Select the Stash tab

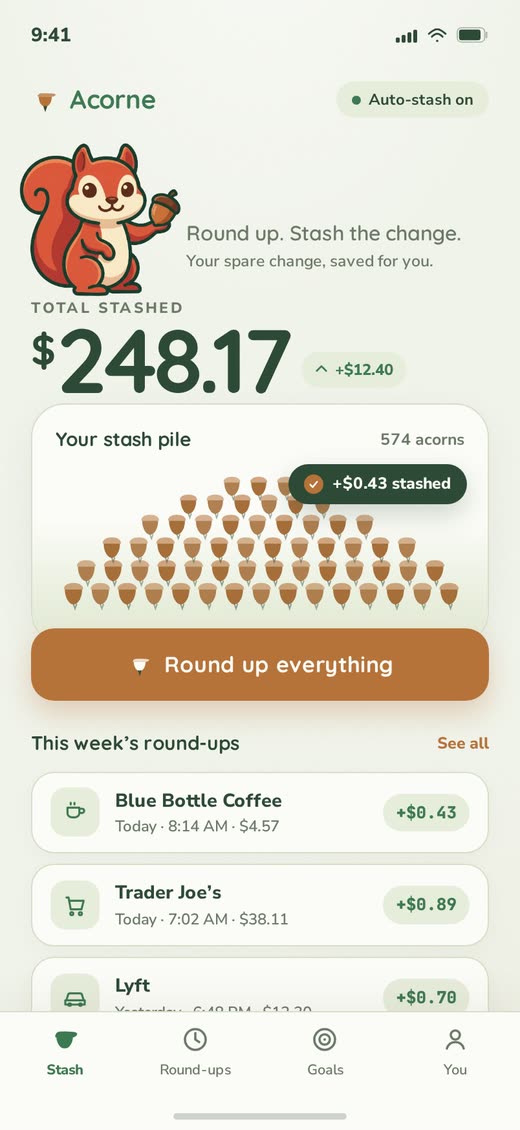(65, 1052)
